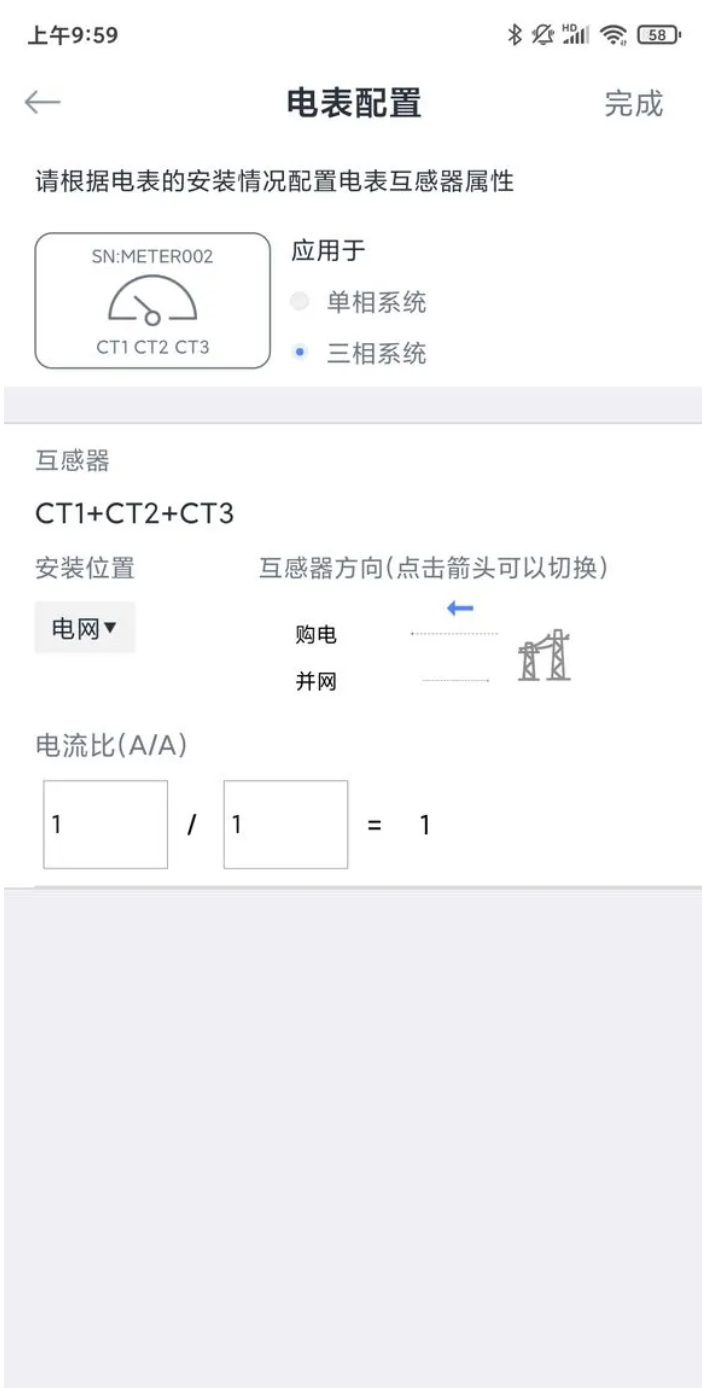The image size is (702, 1388).
Task: Go back using the top-left arrow
Action: 43,102
